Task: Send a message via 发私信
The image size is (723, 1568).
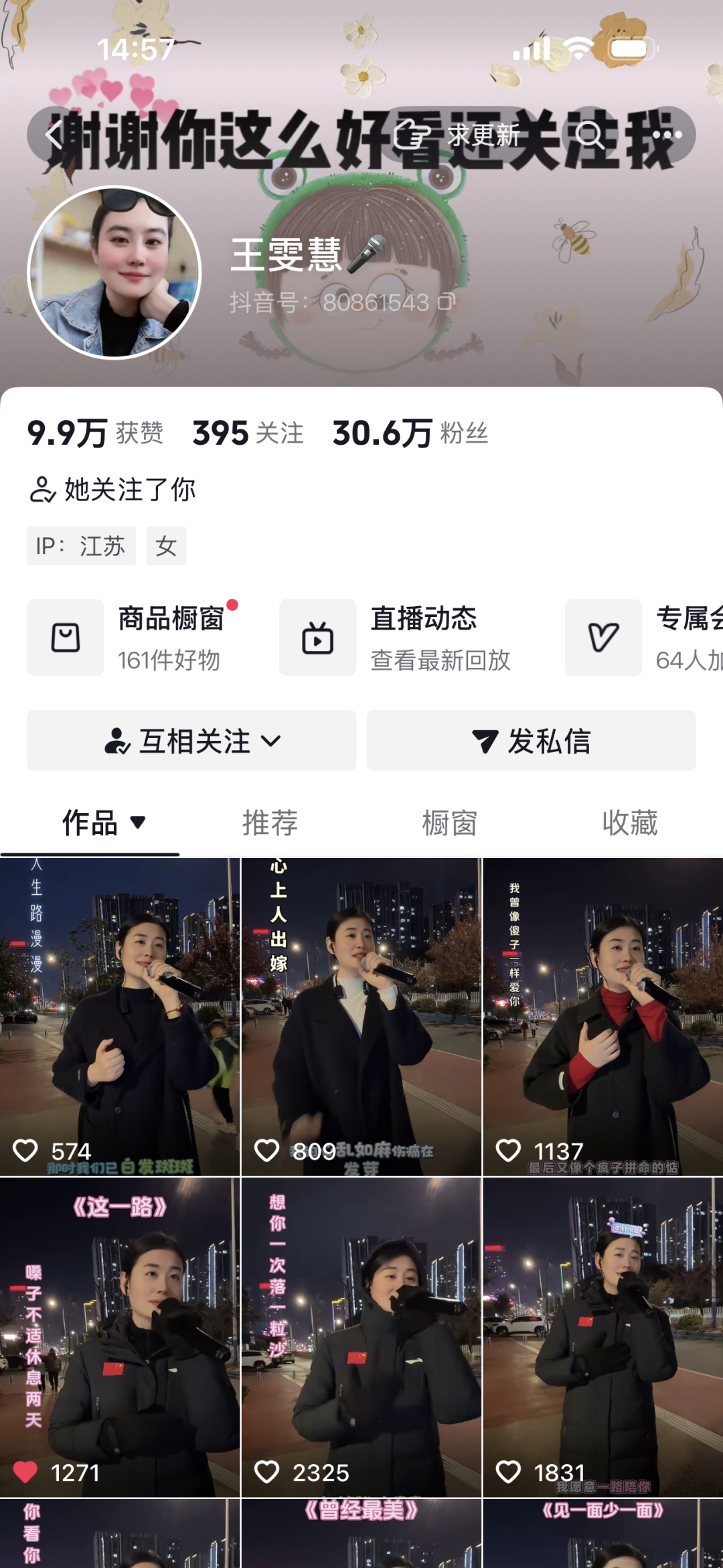Action: (x=531, y=741)
